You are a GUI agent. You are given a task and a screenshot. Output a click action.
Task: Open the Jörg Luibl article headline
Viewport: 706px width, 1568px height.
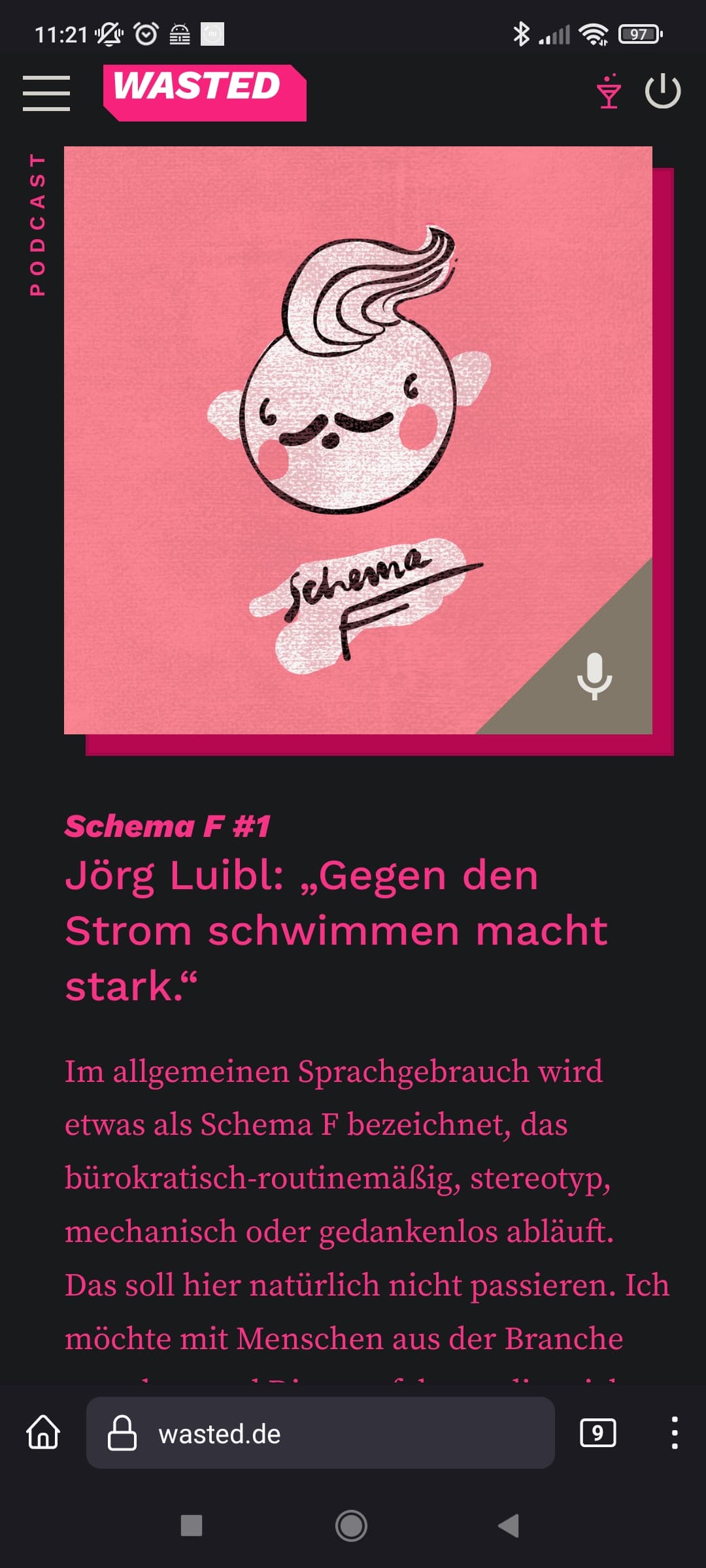tap(336, 930)
